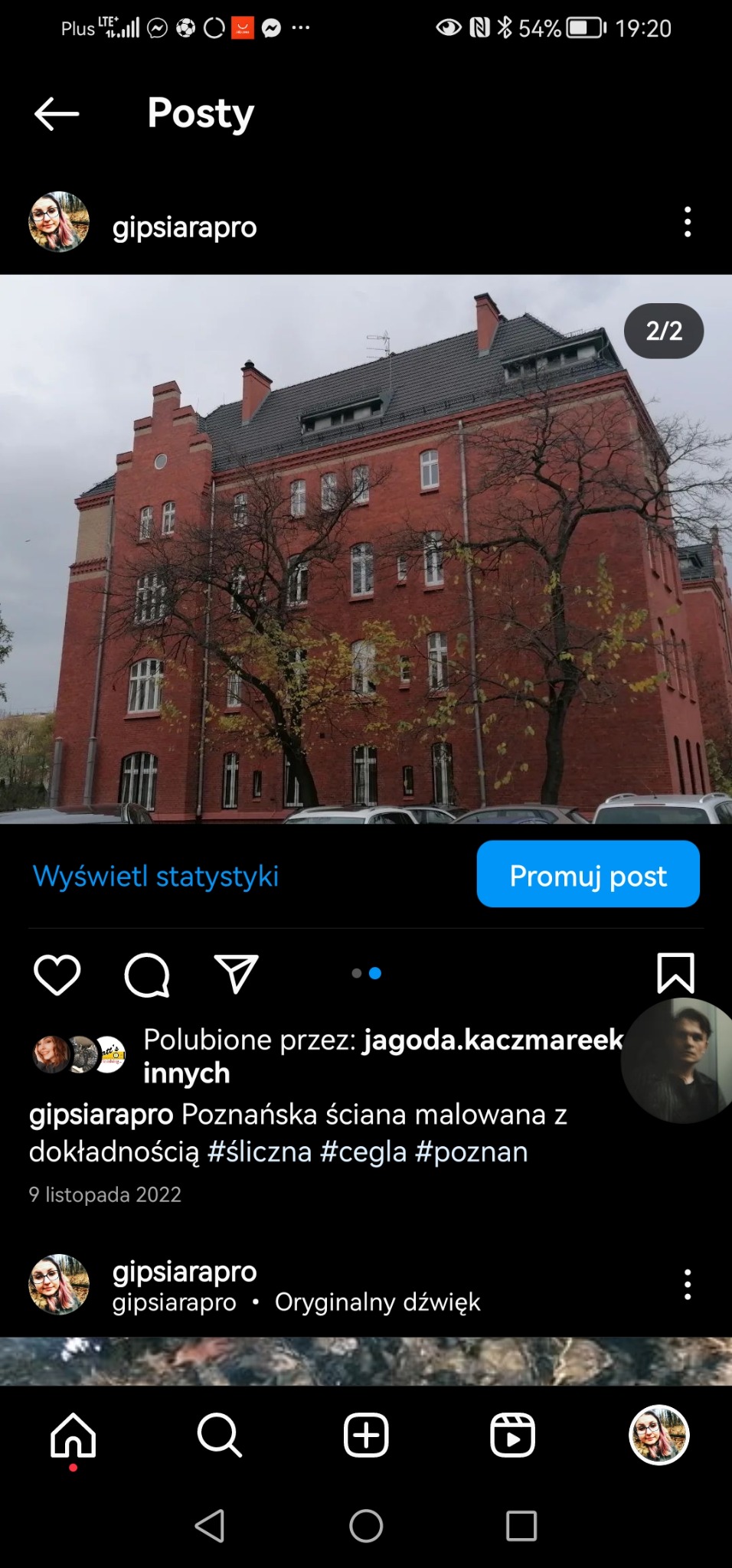Go to home feed via house icon

(x=72, y=1436)
